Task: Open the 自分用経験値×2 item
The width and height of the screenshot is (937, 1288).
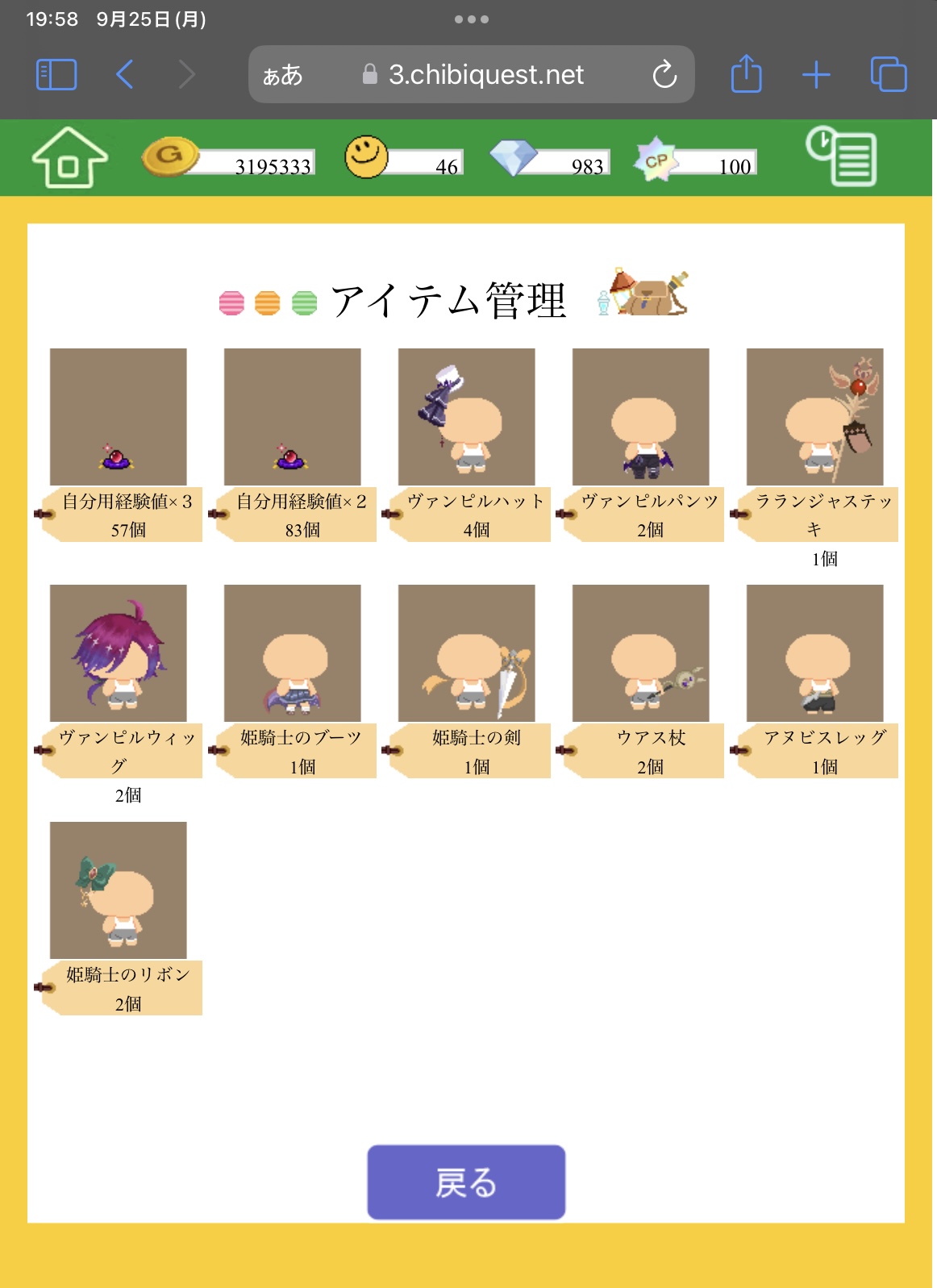Action: 293,417
